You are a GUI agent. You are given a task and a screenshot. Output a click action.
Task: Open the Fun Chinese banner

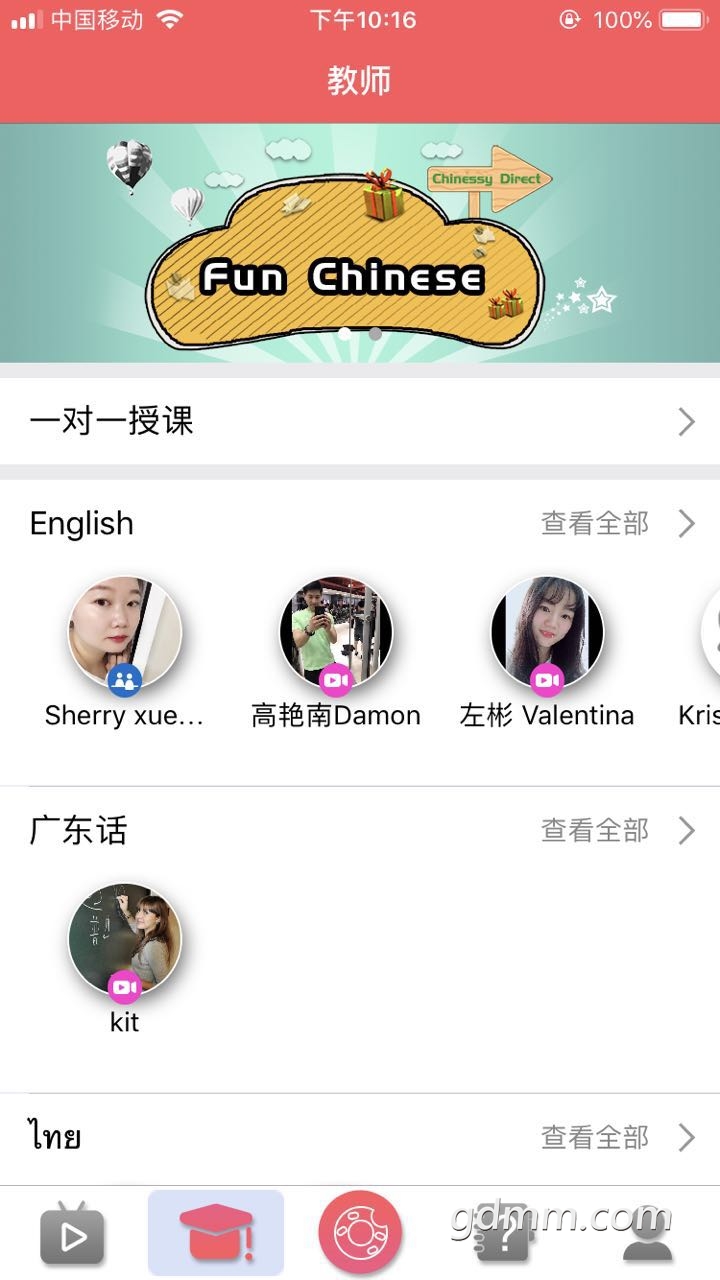360,243
